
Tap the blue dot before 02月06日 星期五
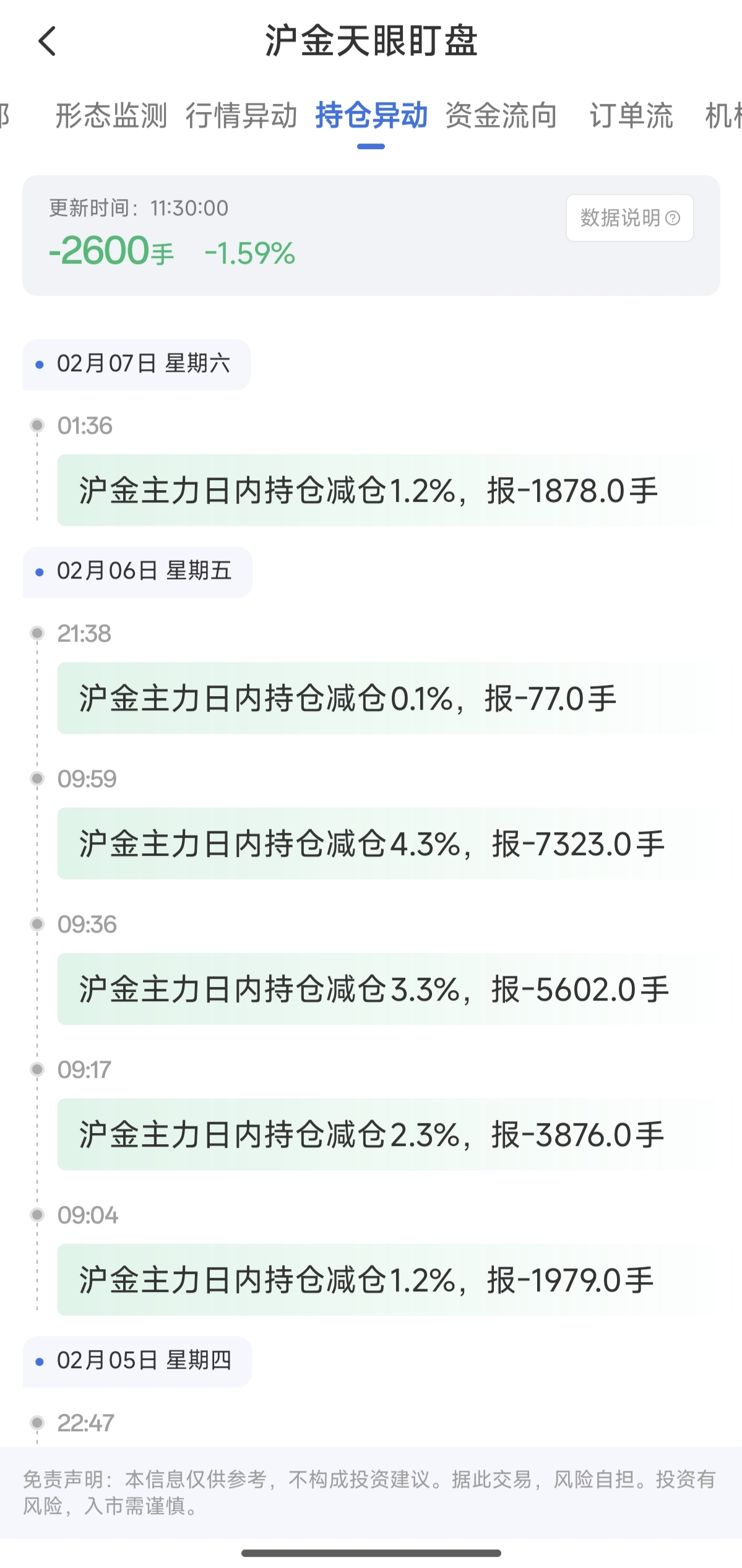(x=39, y=572)
